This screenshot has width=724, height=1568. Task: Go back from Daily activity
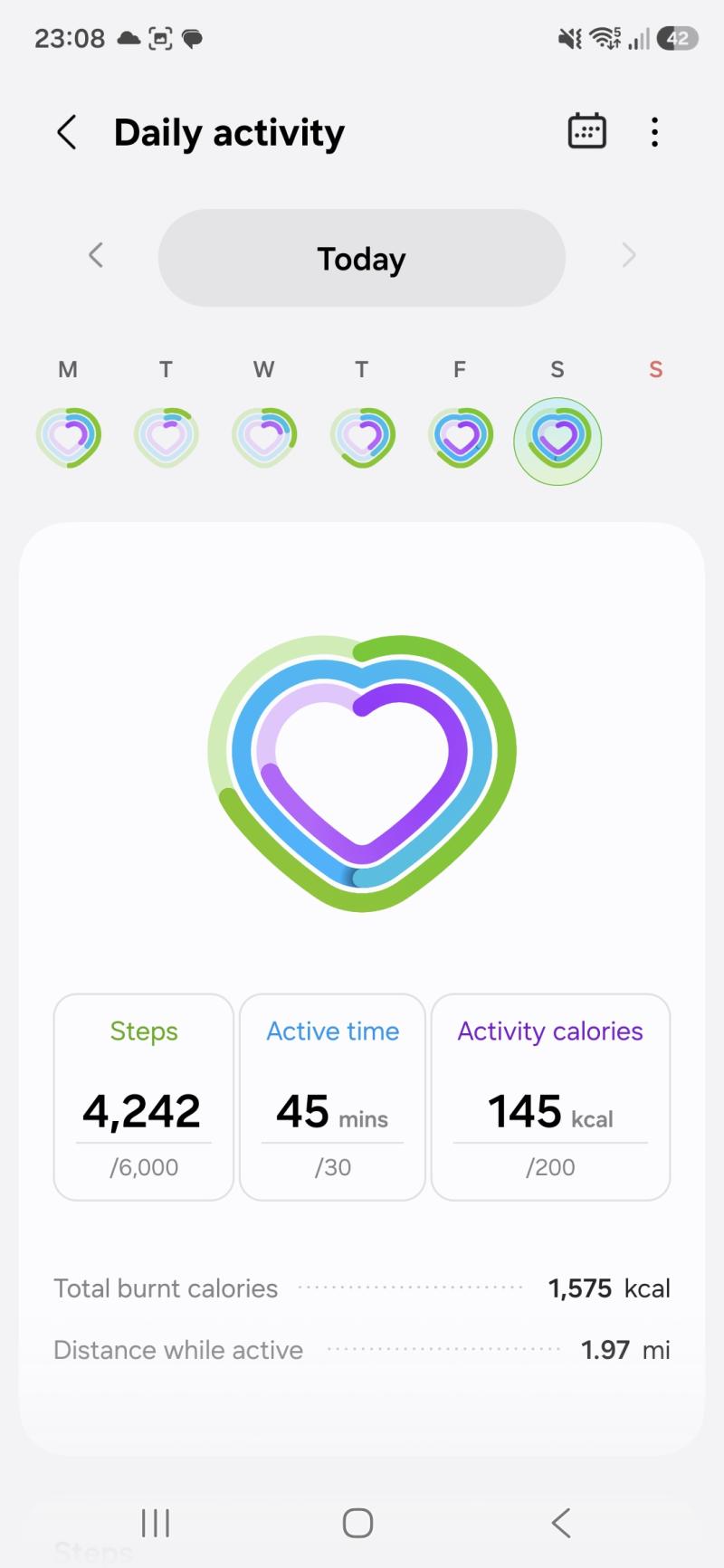tap(66, 132)
